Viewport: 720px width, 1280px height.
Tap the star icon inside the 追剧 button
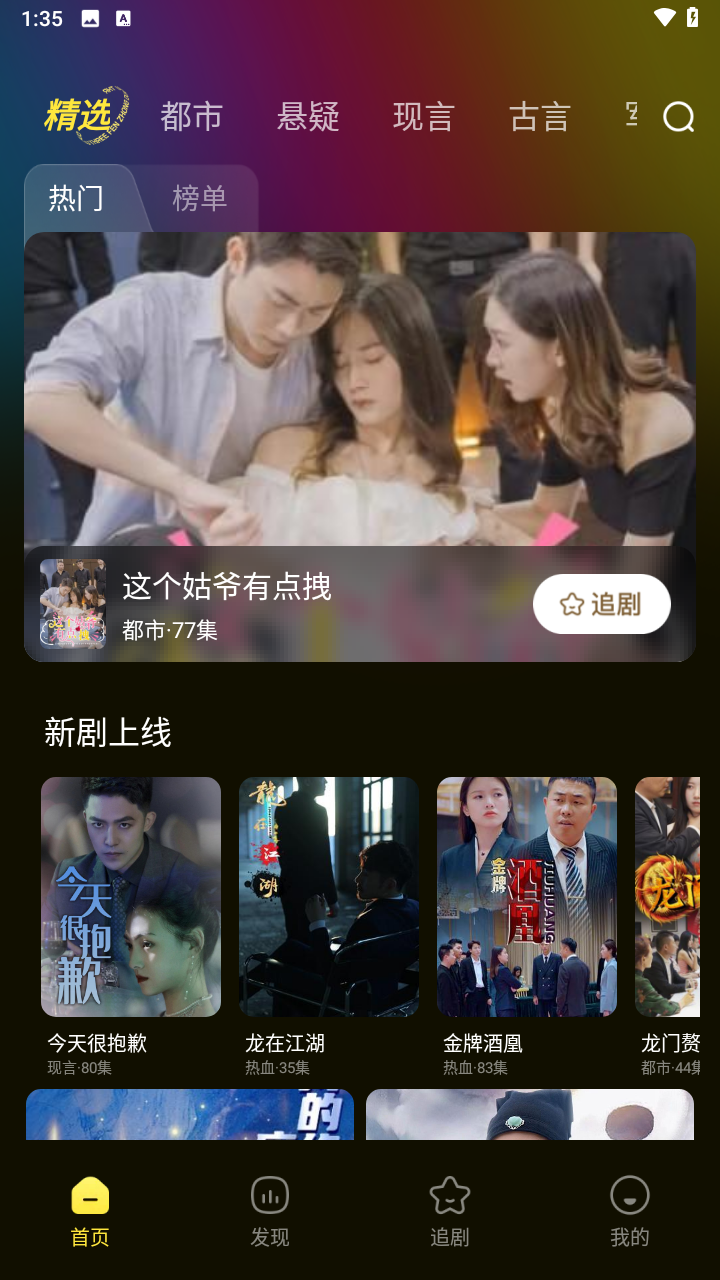click(570, 604)
